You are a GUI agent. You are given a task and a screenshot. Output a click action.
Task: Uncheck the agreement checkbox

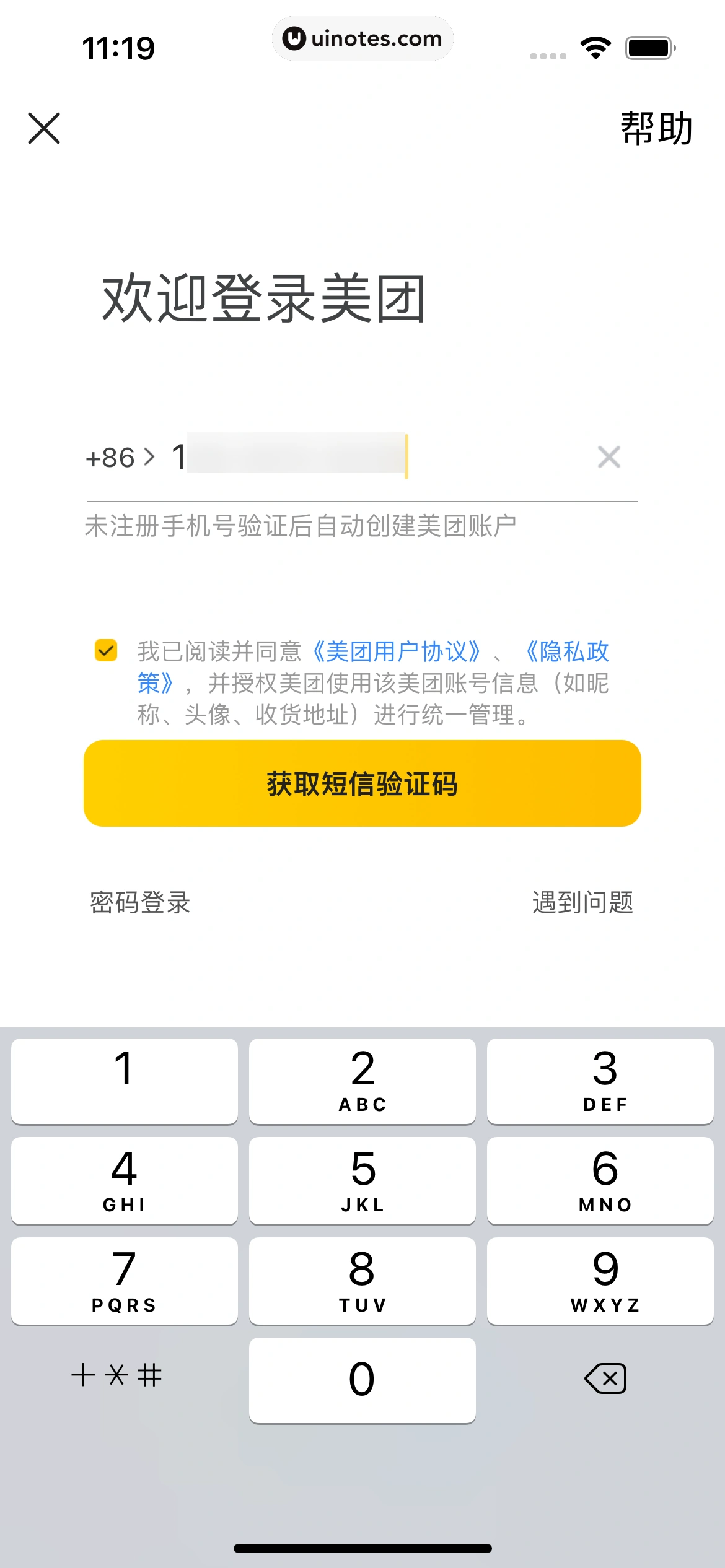click(106, 651)
